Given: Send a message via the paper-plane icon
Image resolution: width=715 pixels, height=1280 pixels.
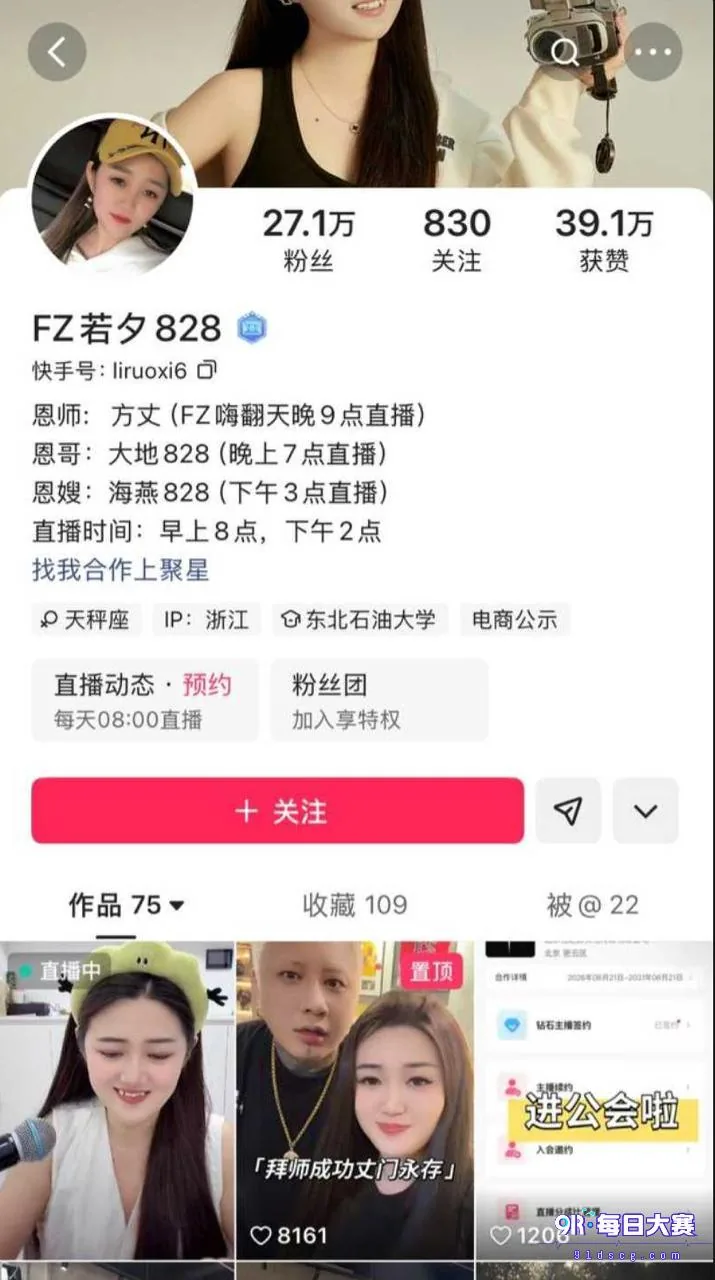Looking at the screenshot, I should click(x=568, y=811).
